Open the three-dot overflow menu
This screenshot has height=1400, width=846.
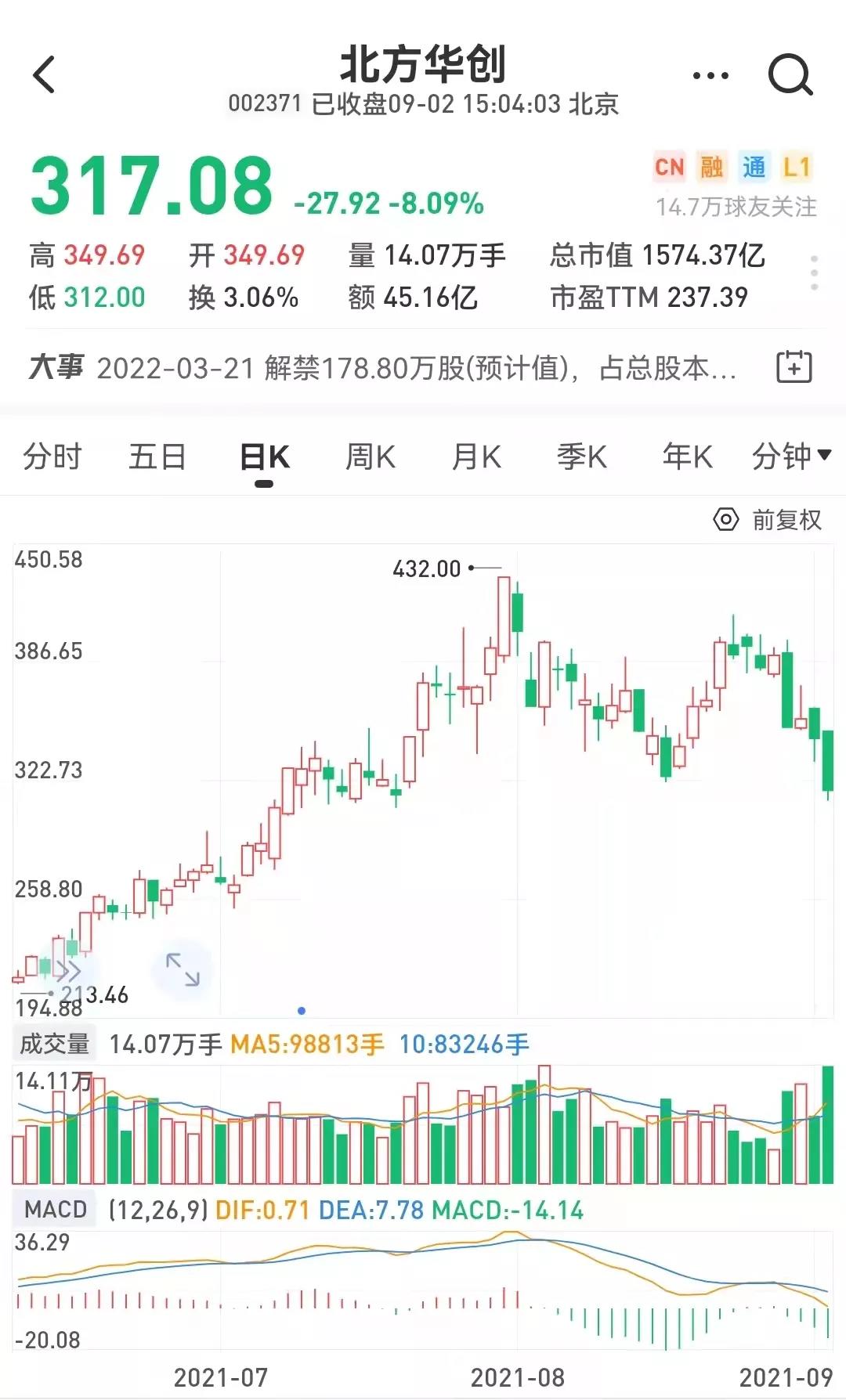pos(710,76)
